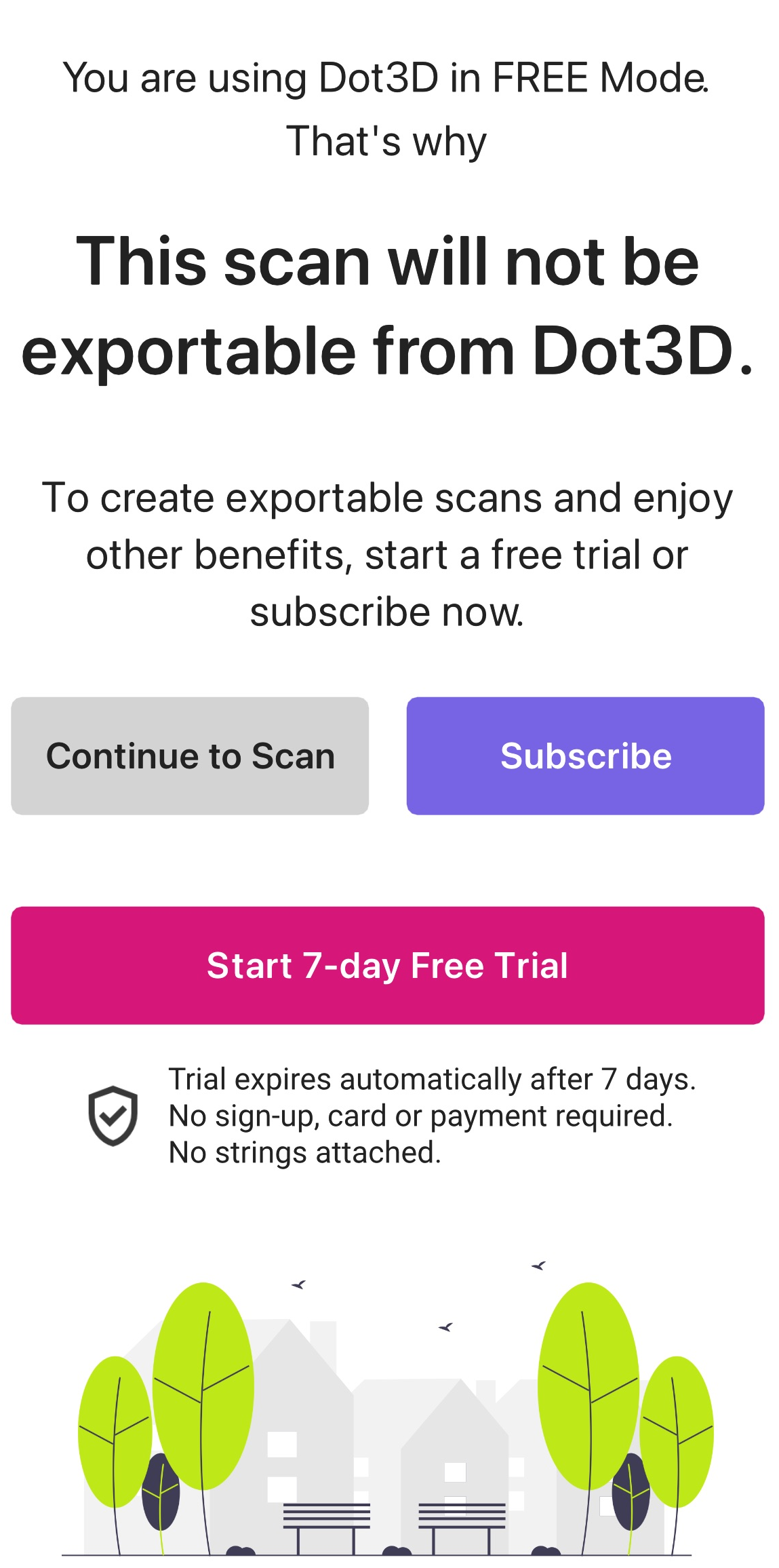Open the Subscribe option
The width and height of the screenshot is (779, 1568).
pos(585,756)
